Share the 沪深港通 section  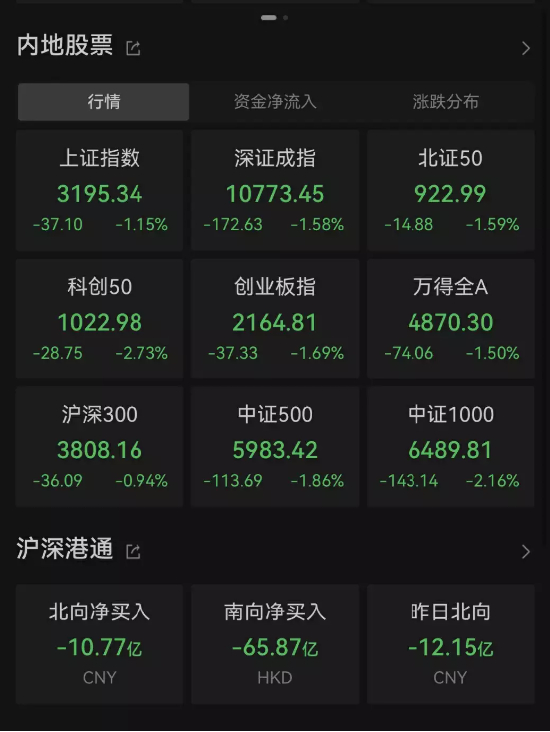click(x=133, y=551)
